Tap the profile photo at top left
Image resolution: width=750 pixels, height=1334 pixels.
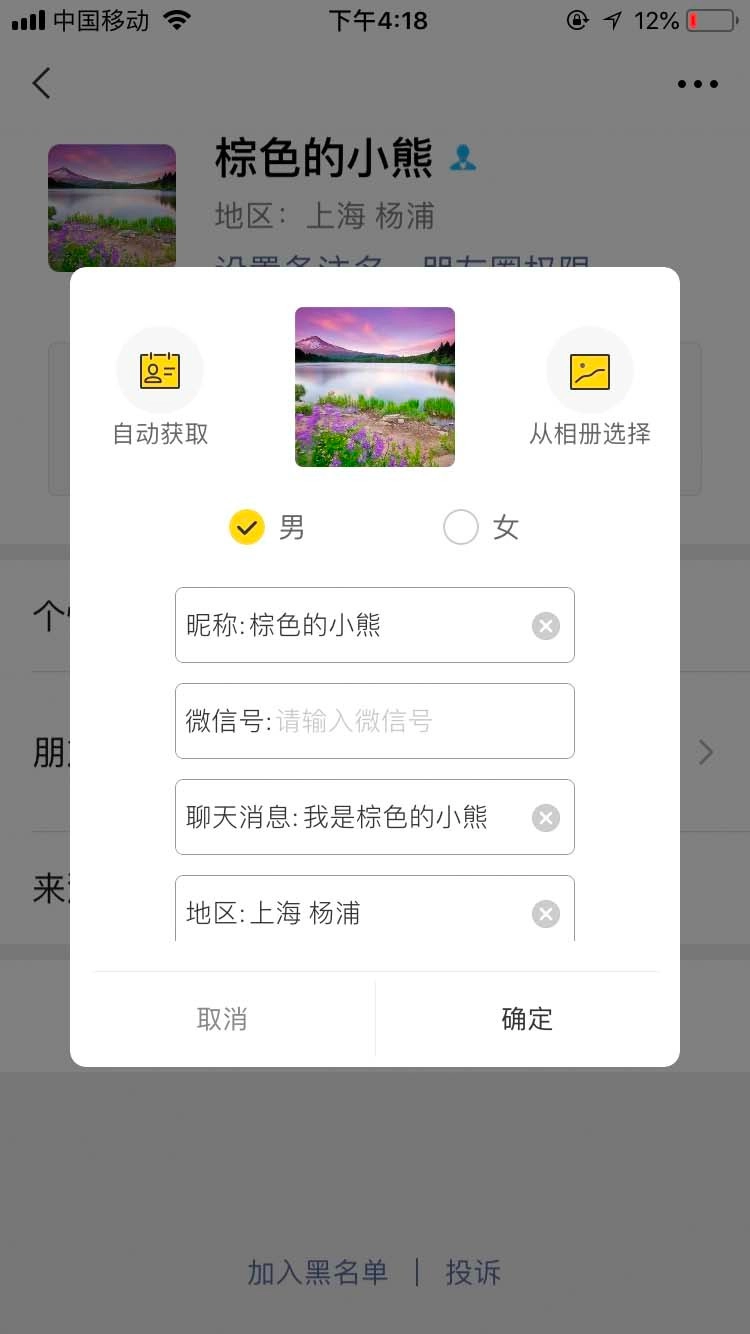tap(111, 207)
